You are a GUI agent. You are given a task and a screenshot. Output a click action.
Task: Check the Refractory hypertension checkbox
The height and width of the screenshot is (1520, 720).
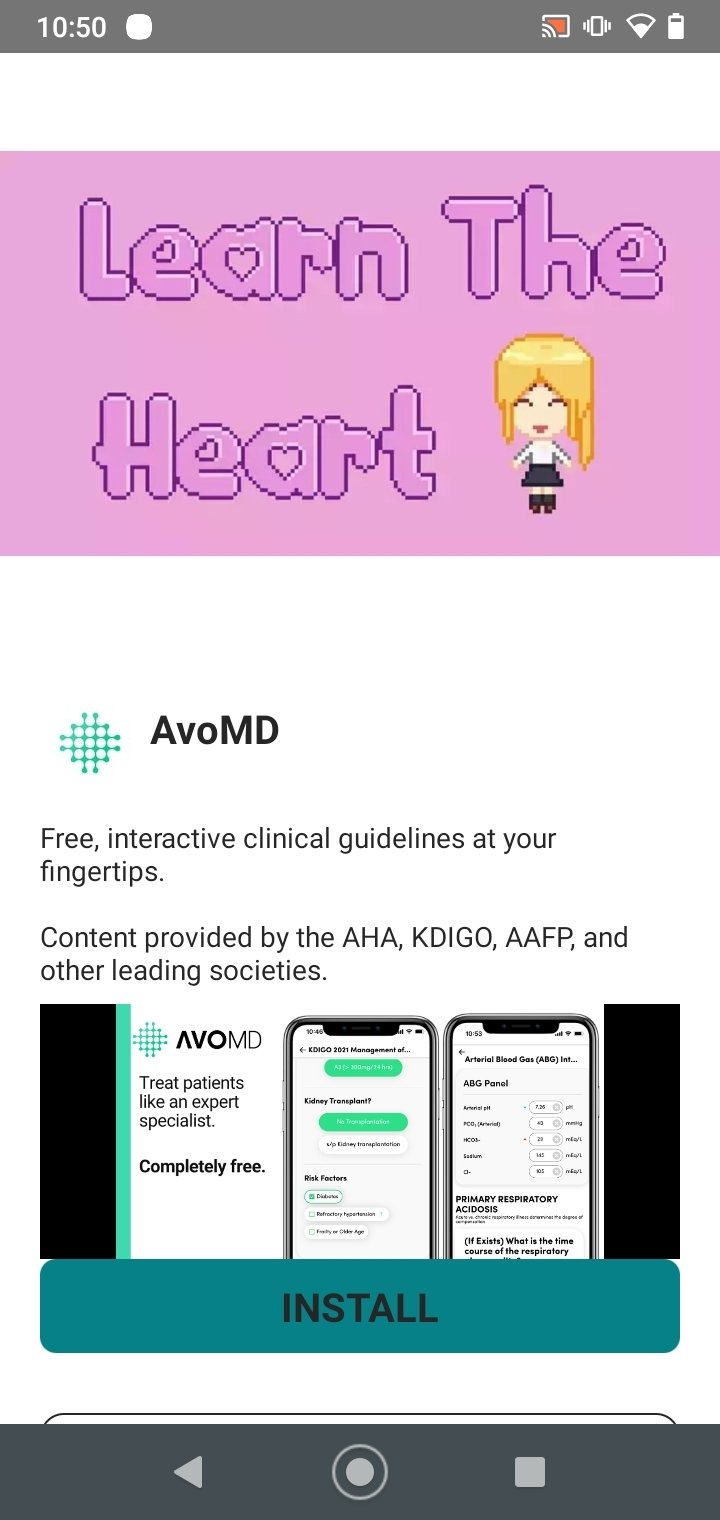(310, 1214)
